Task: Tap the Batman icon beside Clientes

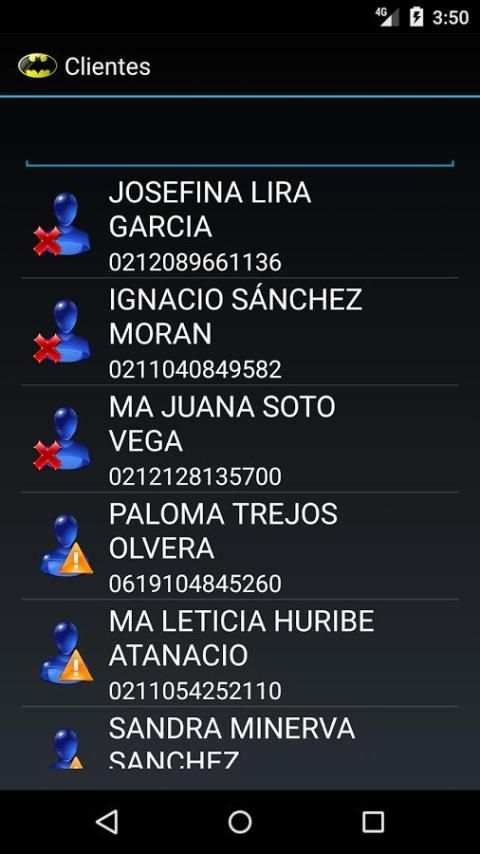Action: (37, 66)
